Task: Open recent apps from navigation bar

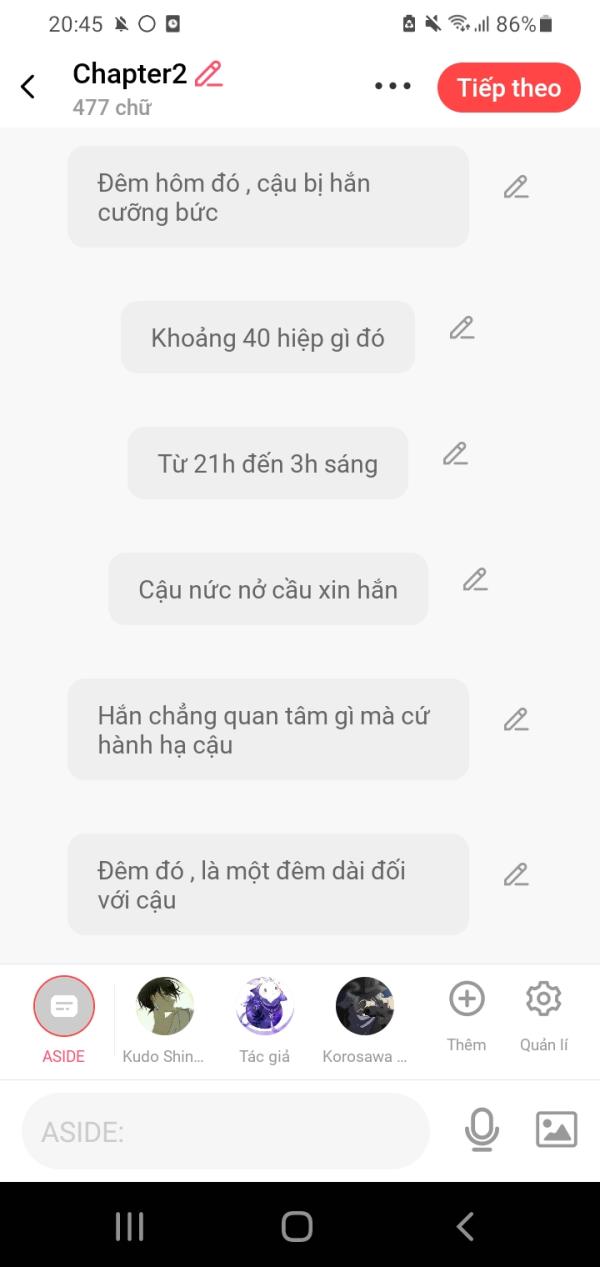Action: pyautogui.click(x=130, y=1226)
